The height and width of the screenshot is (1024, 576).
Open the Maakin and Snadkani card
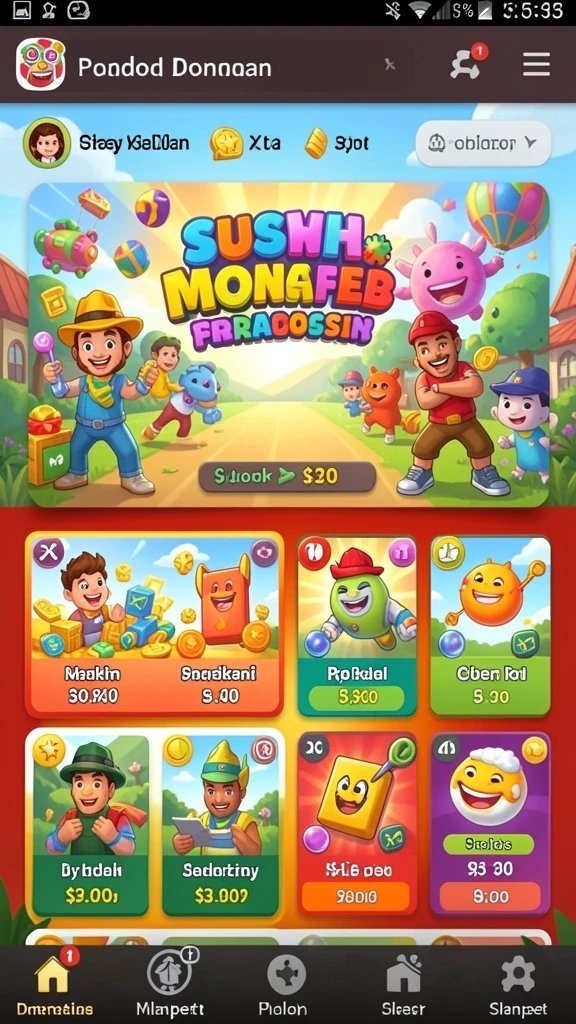[155, 624]
